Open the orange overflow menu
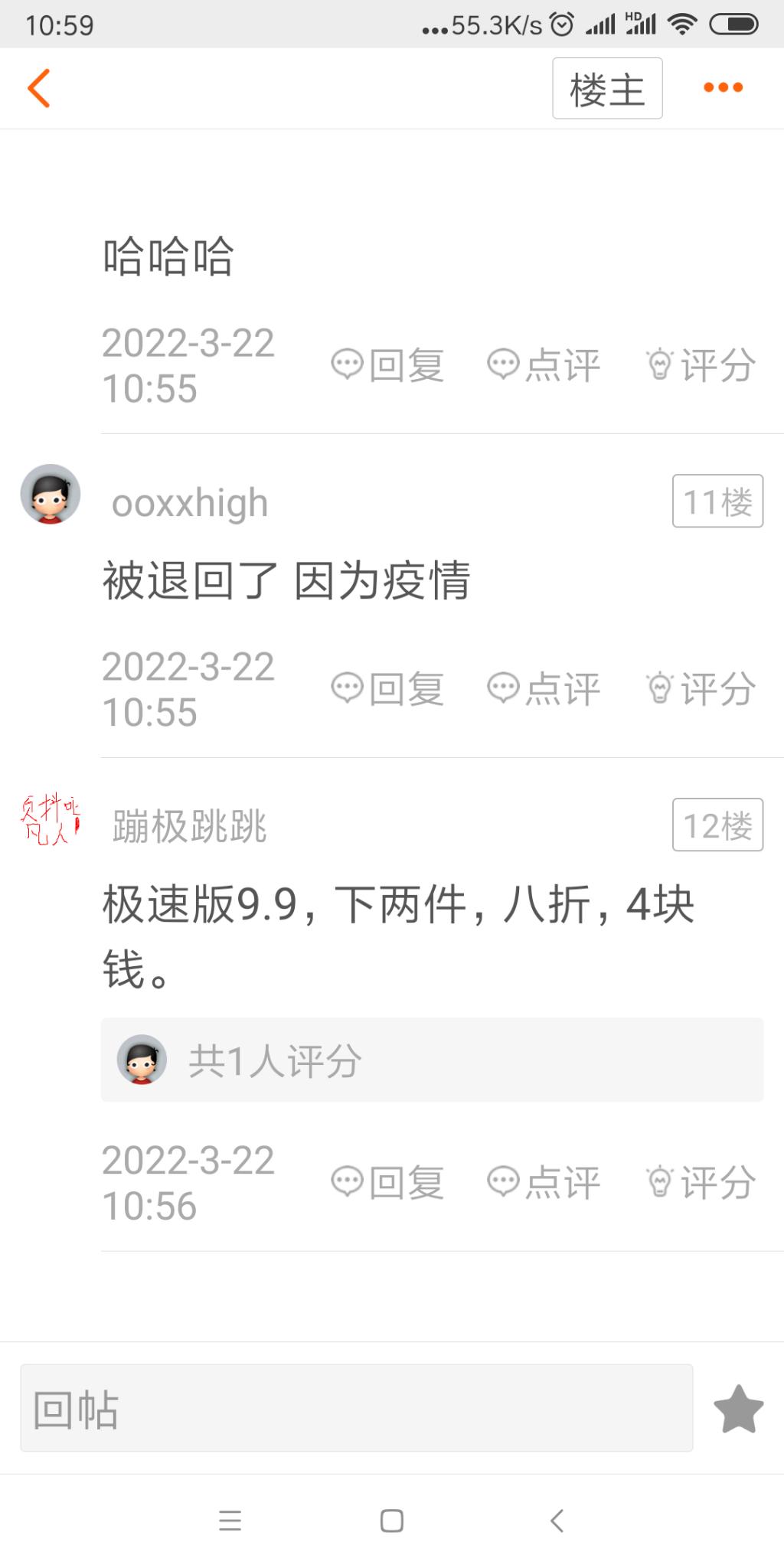 (723, 87)
